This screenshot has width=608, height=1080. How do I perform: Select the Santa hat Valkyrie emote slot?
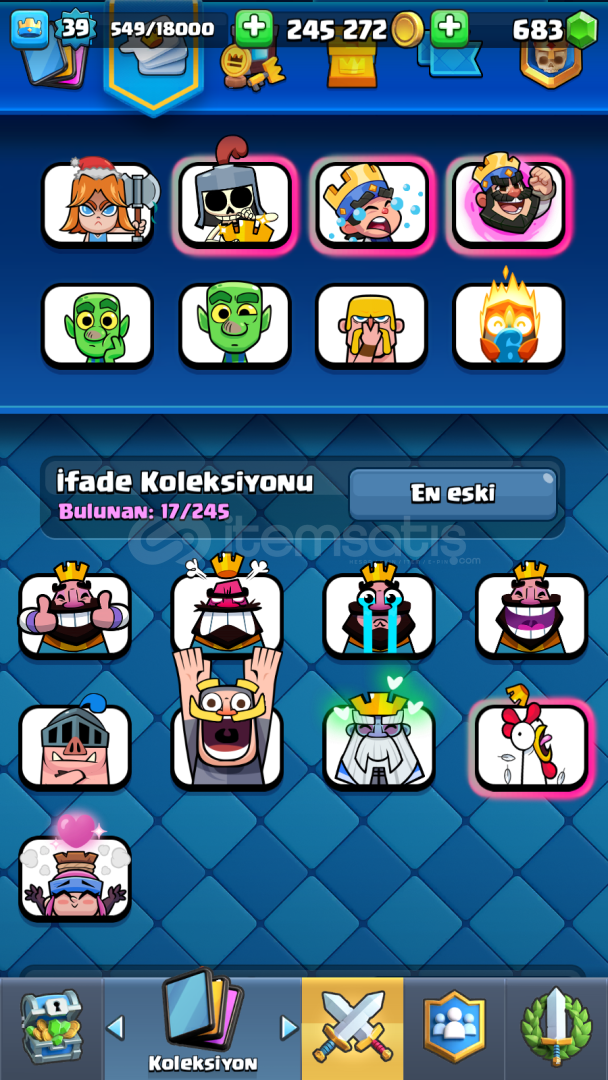(x=97, y=204)
